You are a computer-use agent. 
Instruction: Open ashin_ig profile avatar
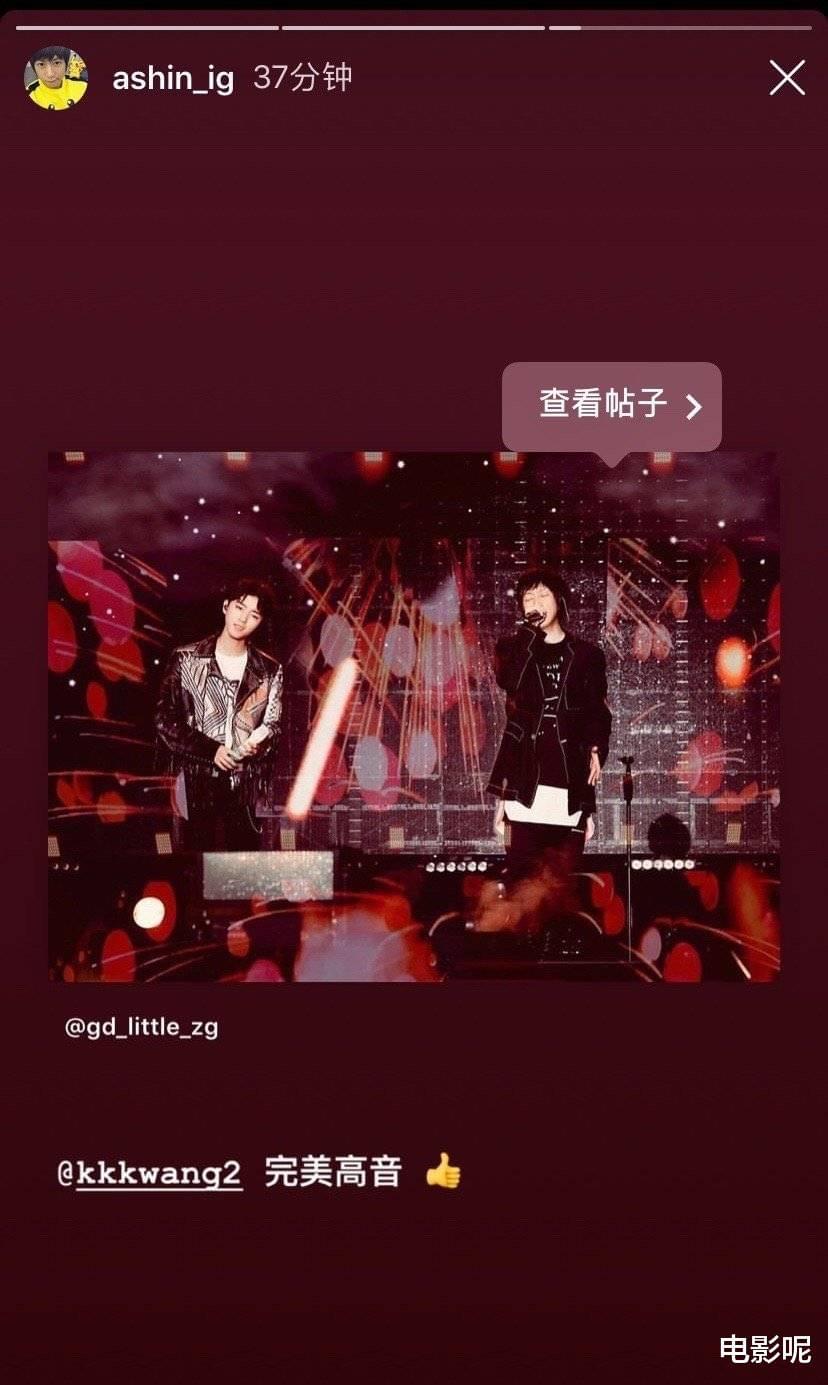[56, 78]
